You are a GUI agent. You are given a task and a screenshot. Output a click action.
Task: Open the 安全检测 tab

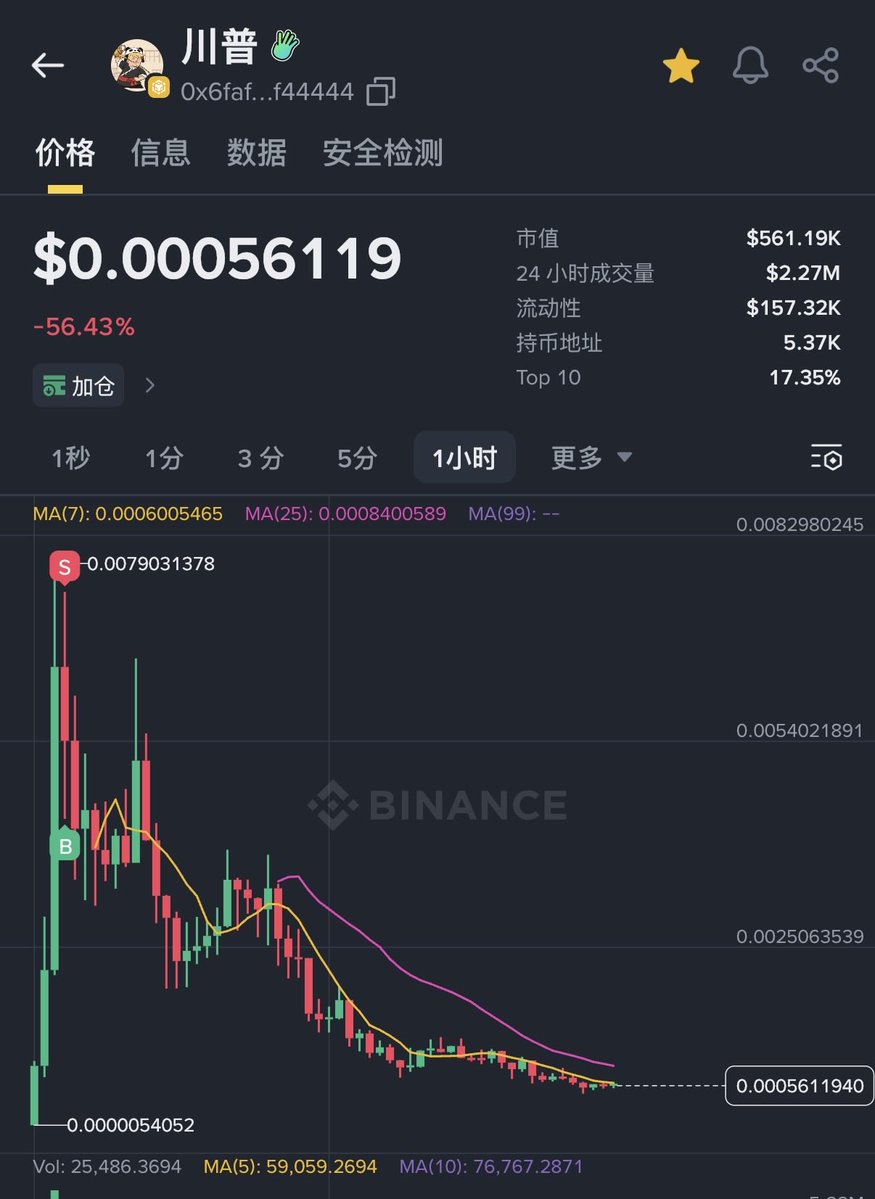click(382, 153)
